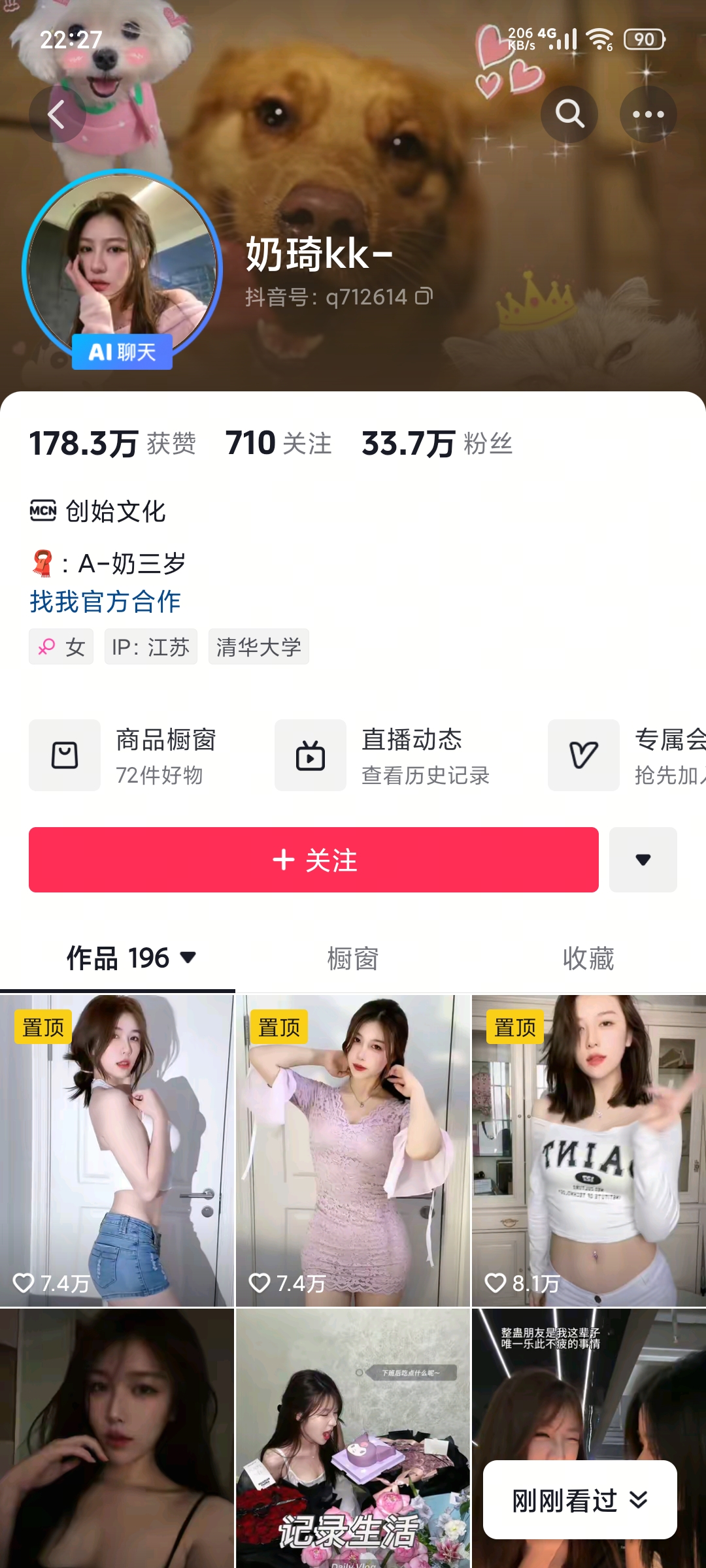Switch to the 收藏 tab
The image size is (706, 1568).
pos(588,958)
